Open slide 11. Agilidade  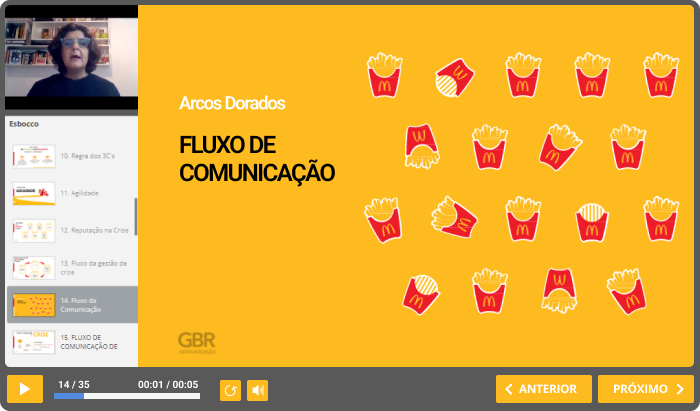pos(70,192)
